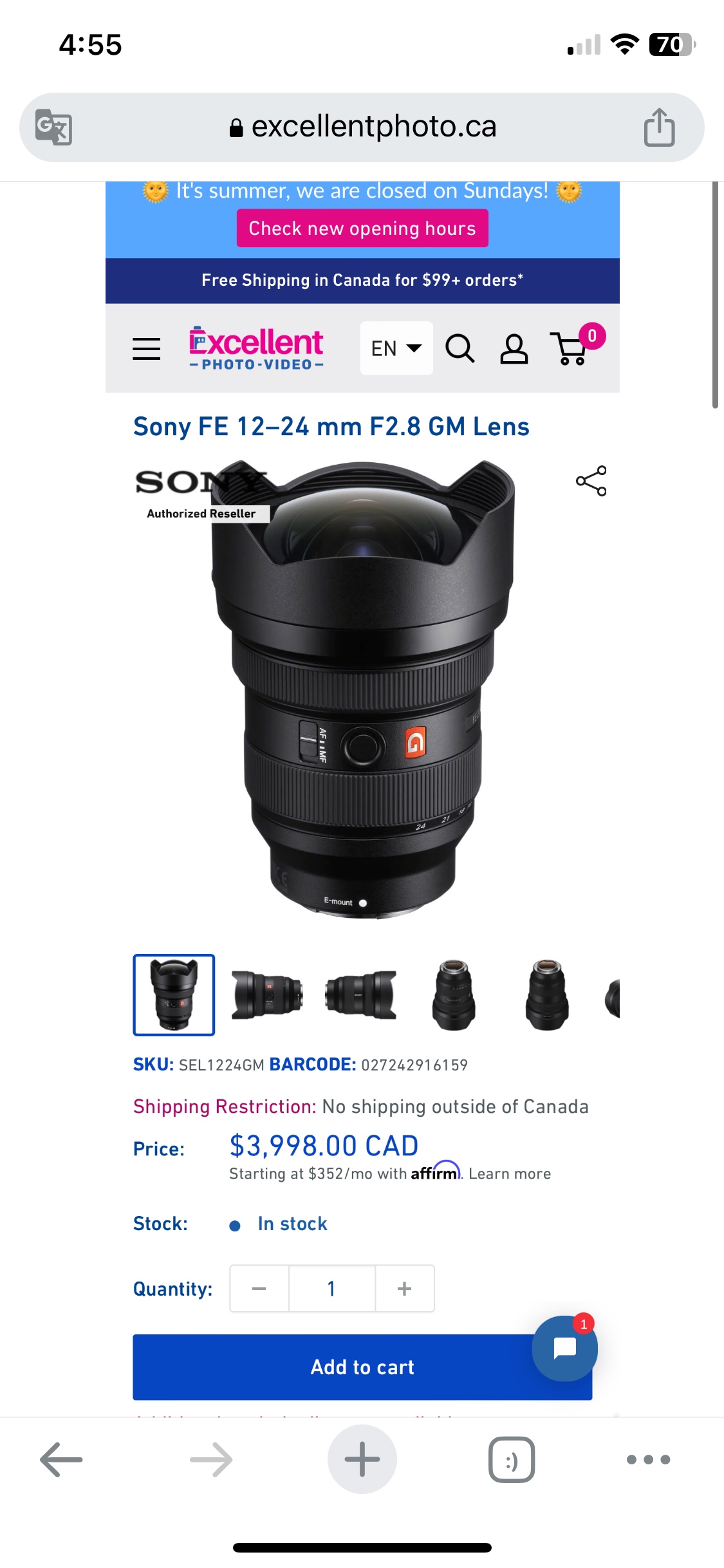Go back in the browser
This screenshot has height=1568, width=724.
coord(61,1459)
